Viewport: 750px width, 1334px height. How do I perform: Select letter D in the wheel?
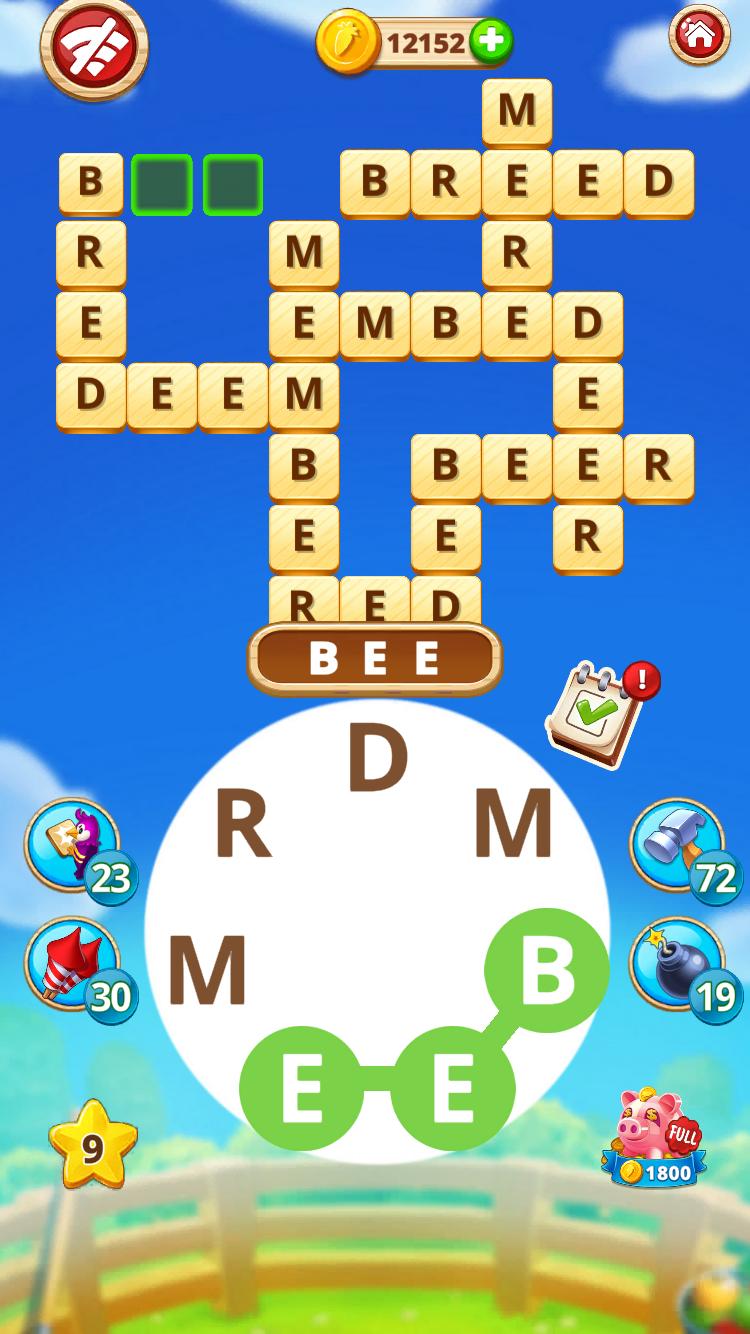coord(377,758)
